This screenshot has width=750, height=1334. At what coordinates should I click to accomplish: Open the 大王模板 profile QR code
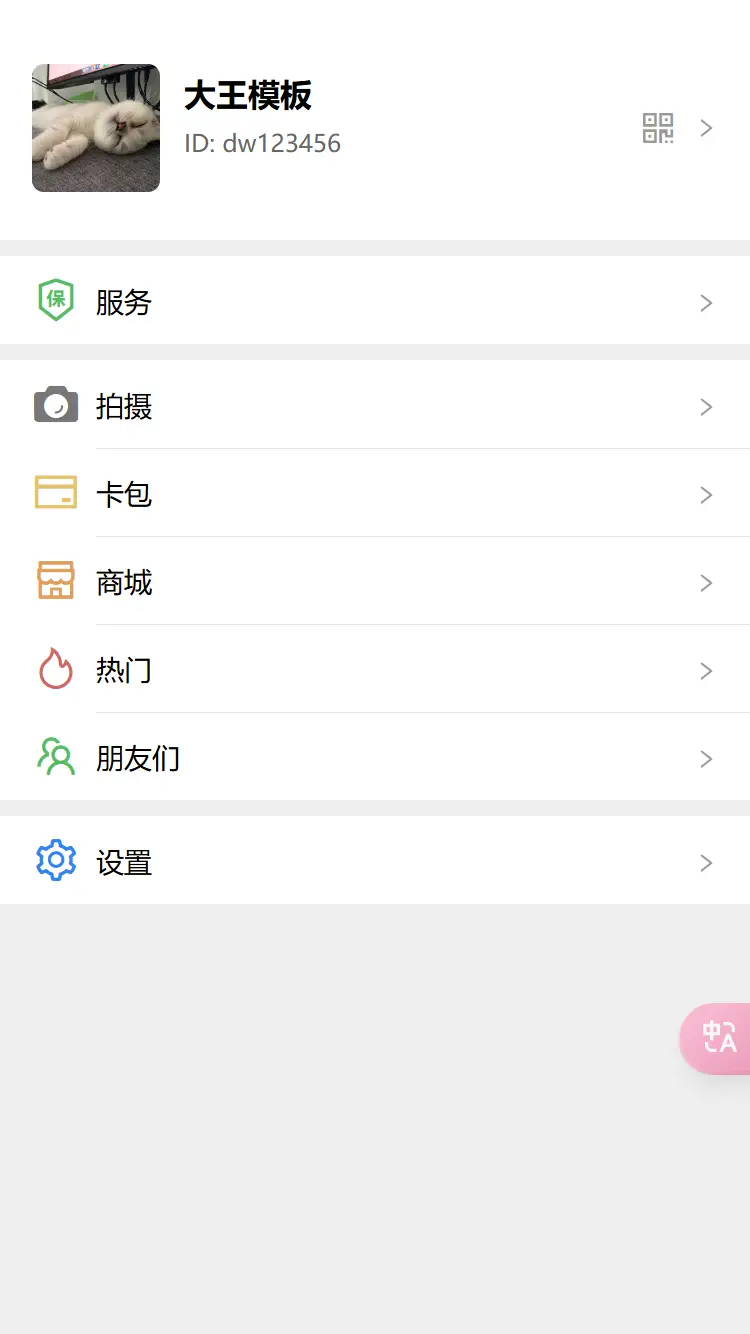pos(658,128)
